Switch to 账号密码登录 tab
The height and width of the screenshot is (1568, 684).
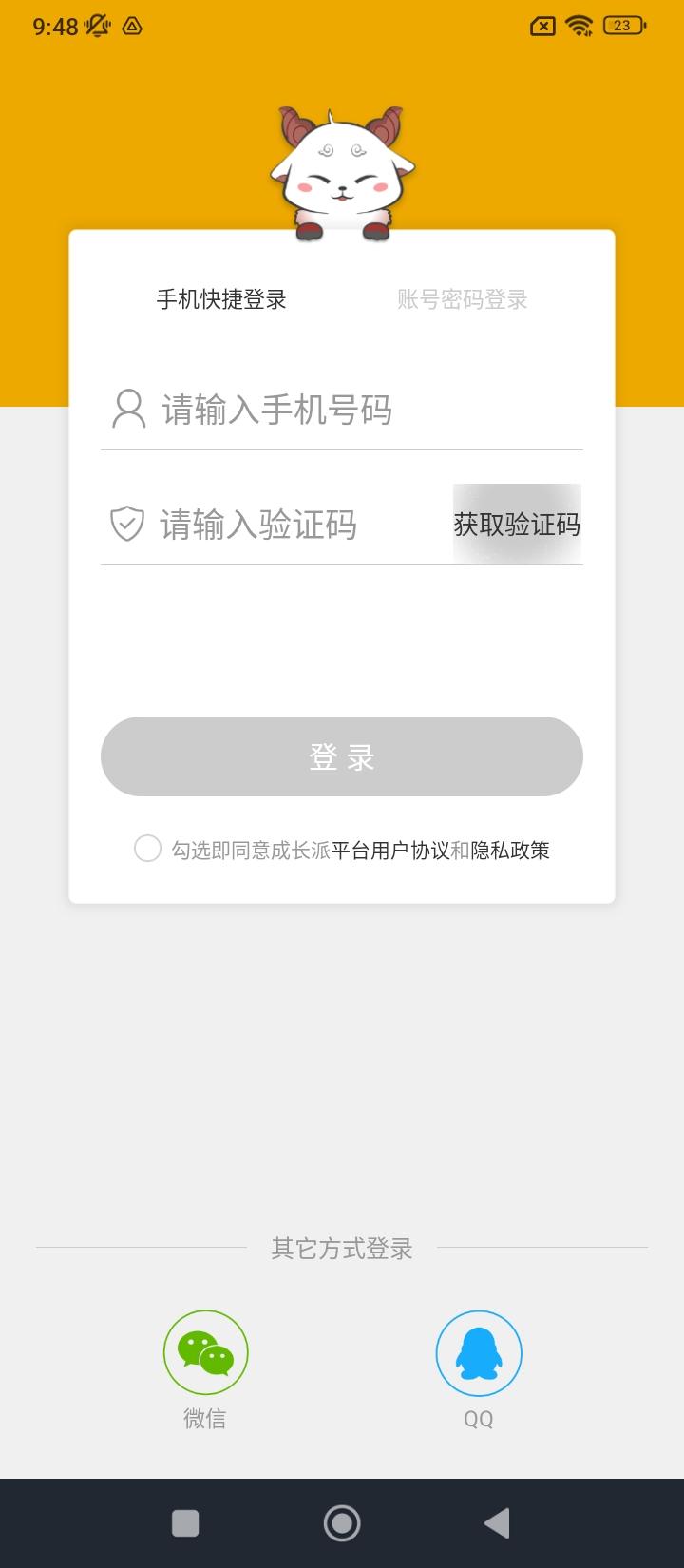click(x=463, y=299)
